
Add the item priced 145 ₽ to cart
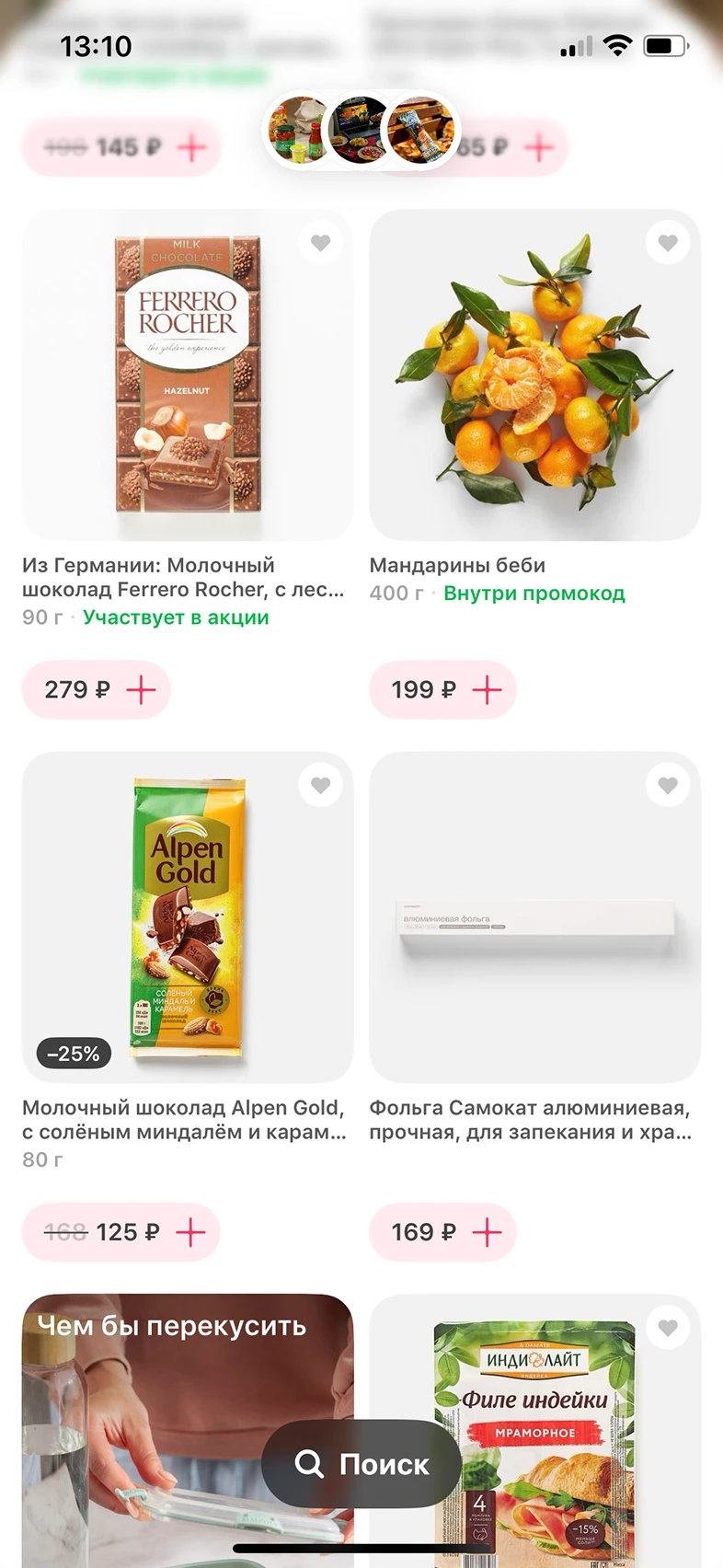191,147
